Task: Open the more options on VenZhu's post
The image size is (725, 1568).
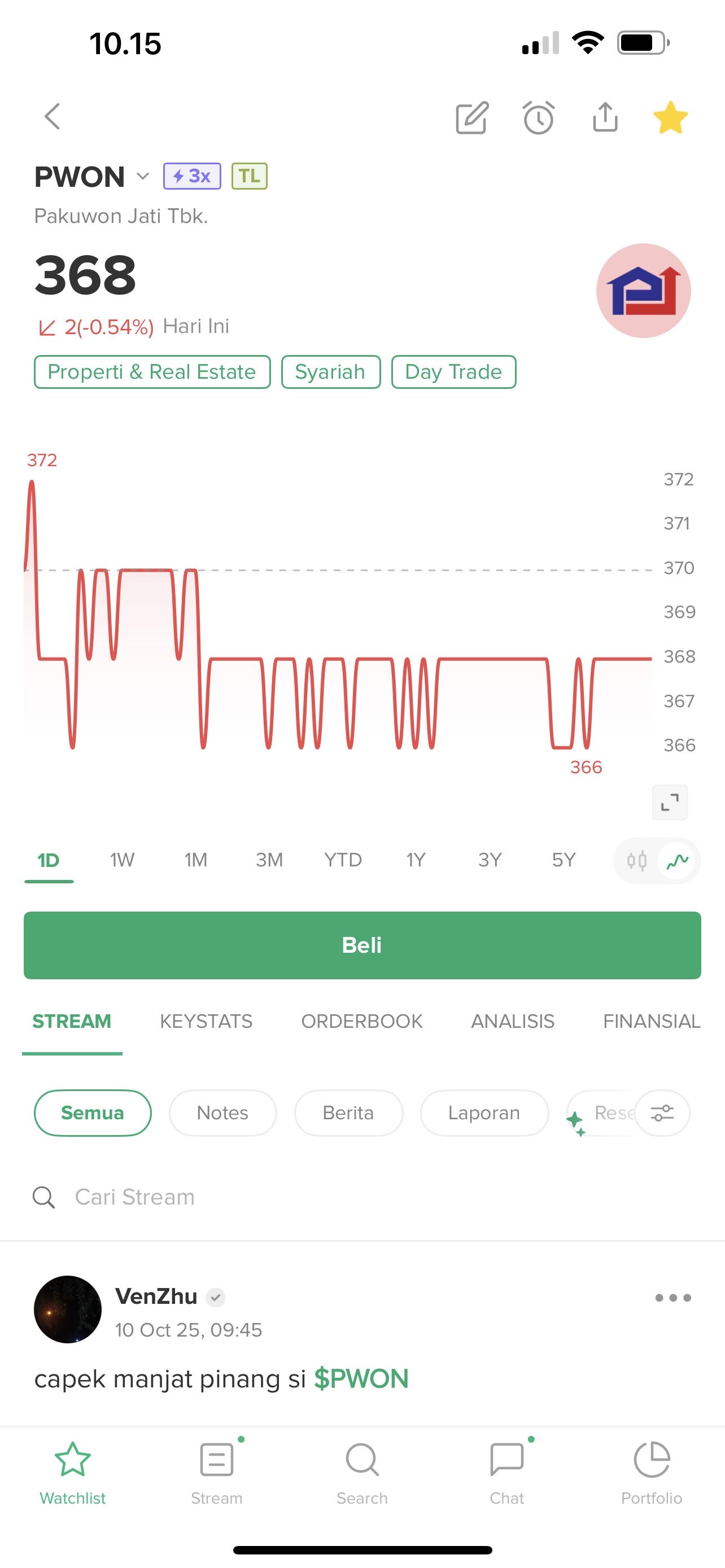Action: click(672, 1298)
